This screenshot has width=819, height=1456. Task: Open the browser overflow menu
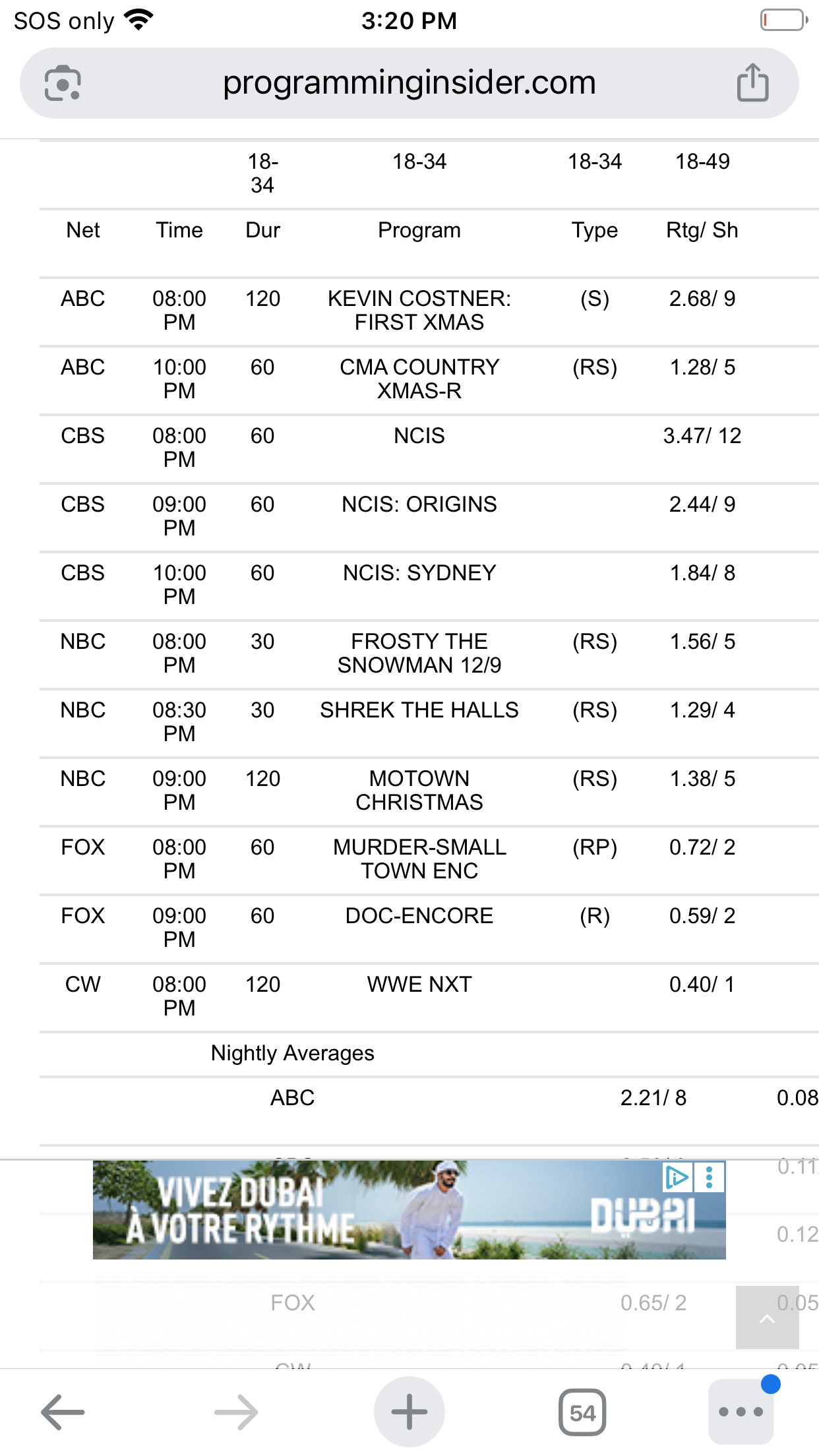pos(741,1412)
